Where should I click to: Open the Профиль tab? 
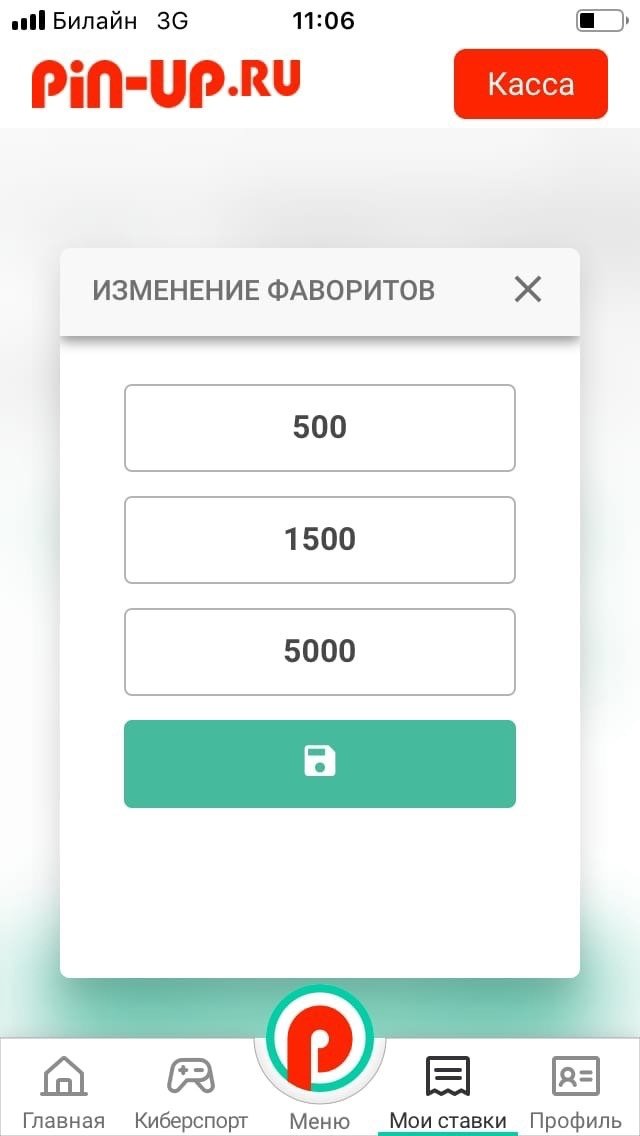pos(576,1092)
